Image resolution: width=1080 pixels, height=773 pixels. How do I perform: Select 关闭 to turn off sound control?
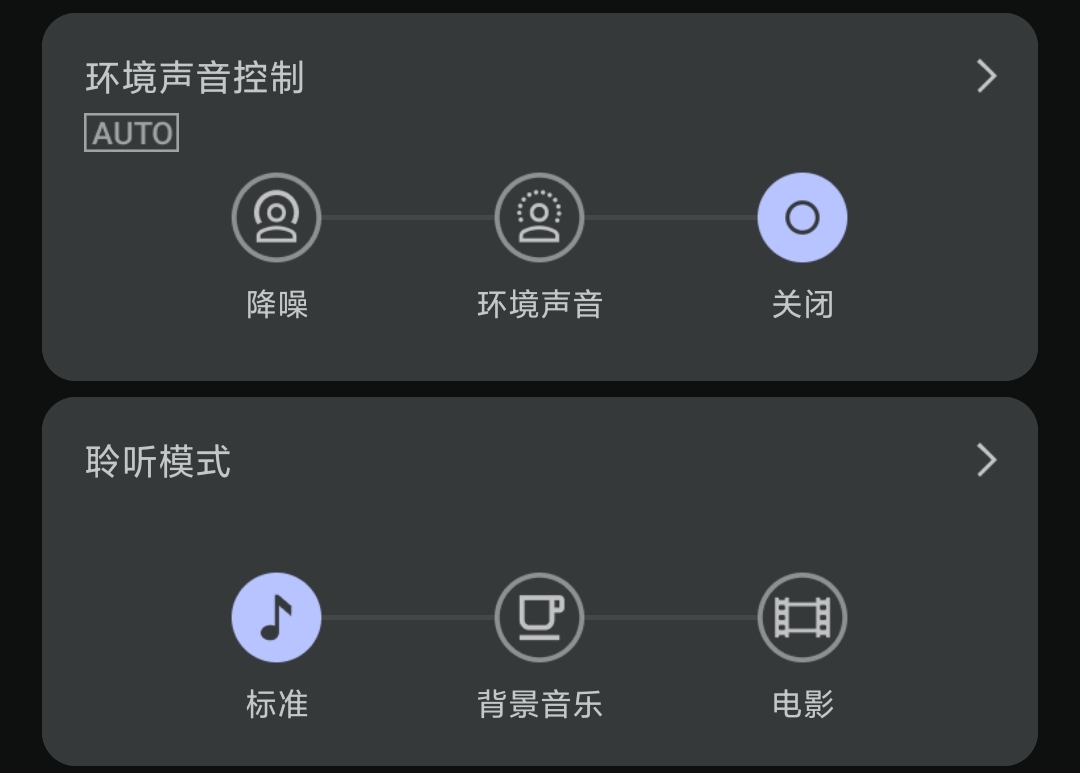[802, 218]
